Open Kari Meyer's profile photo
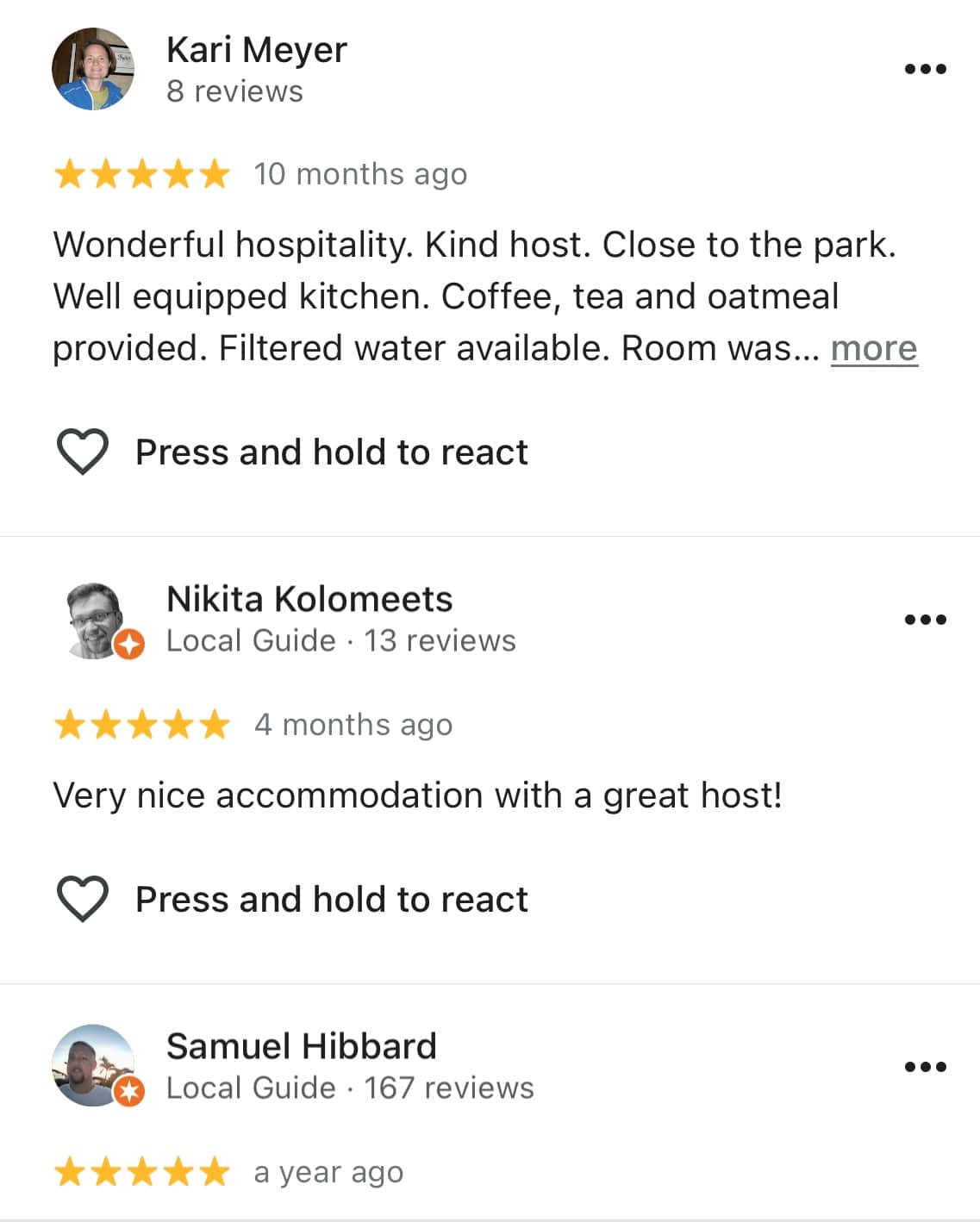This screenshot has width=980, height=1222. (x=93, y=69)
